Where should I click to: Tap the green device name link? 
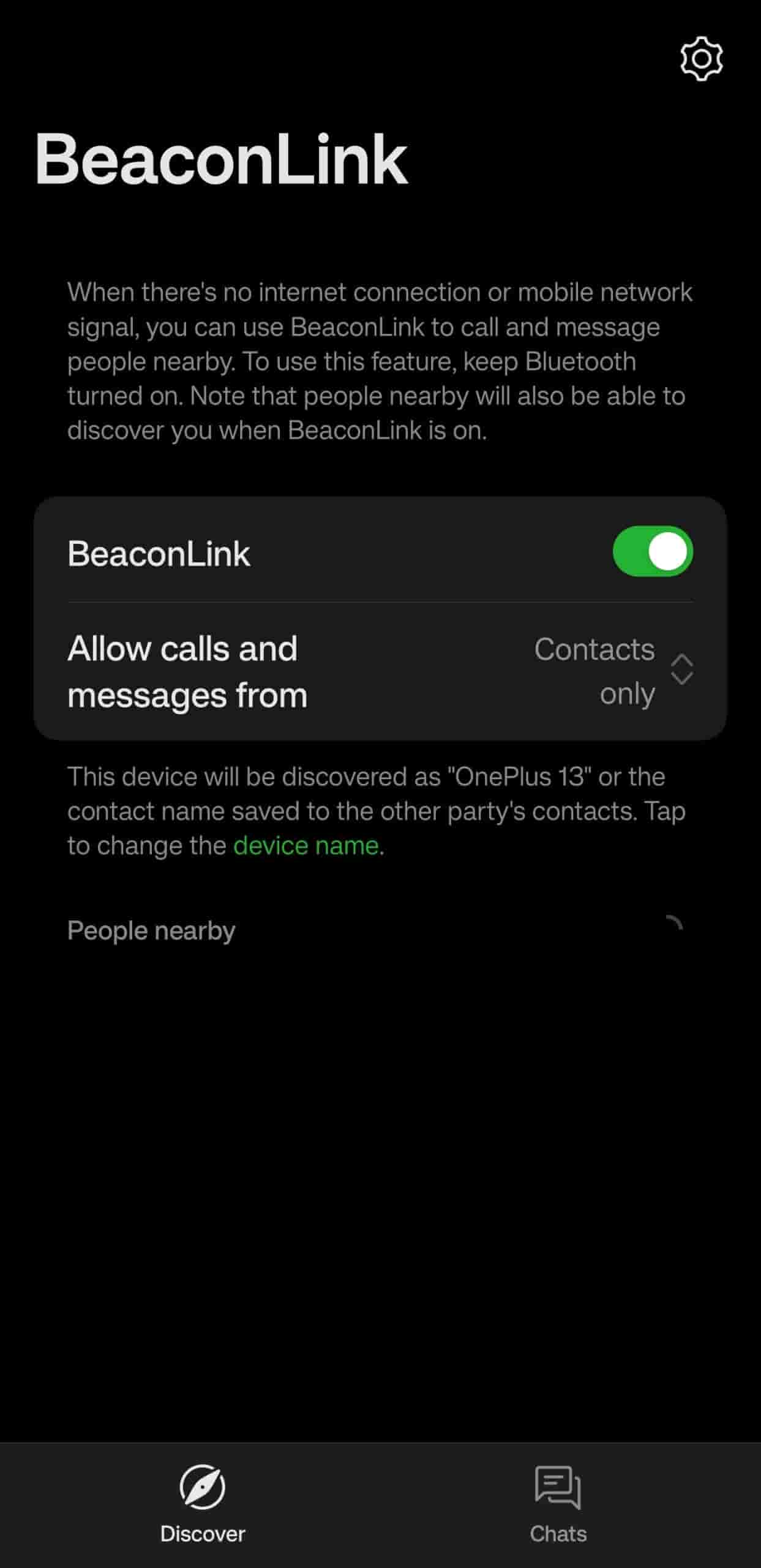[306, 846]
